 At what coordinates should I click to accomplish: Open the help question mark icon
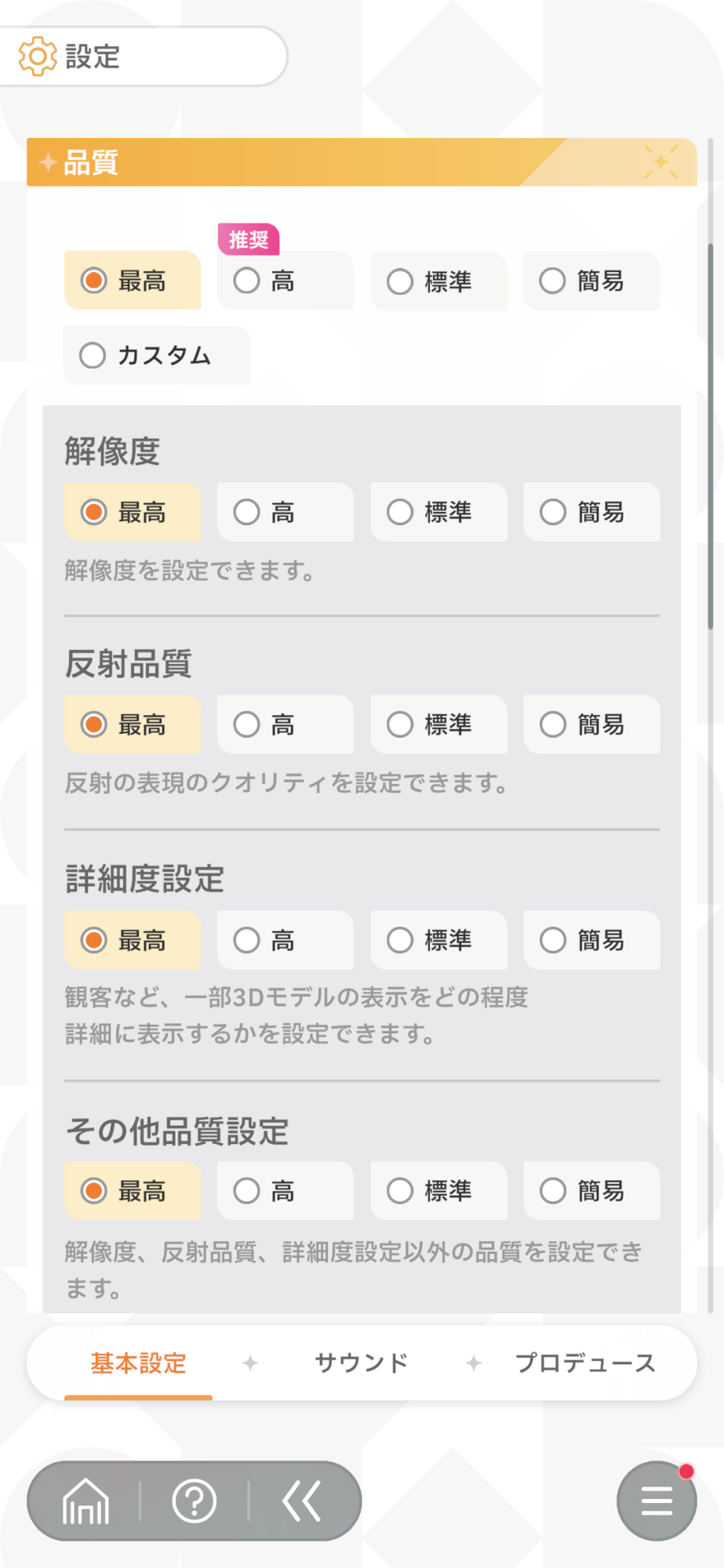coord(194,1501)
